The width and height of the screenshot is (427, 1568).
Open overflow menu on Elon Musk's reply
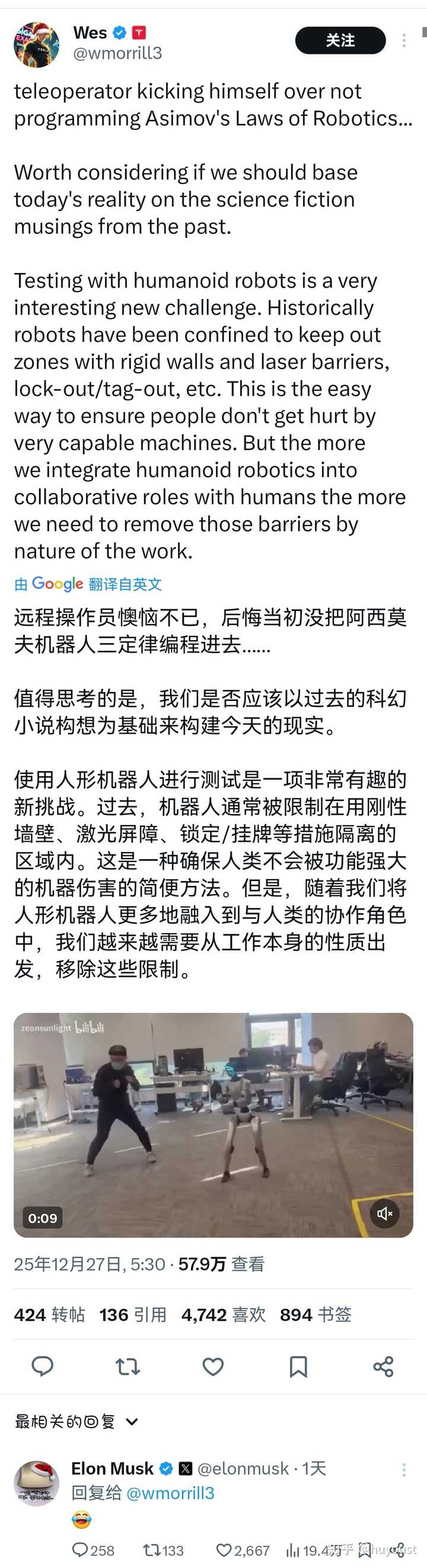coord(404,1470)
